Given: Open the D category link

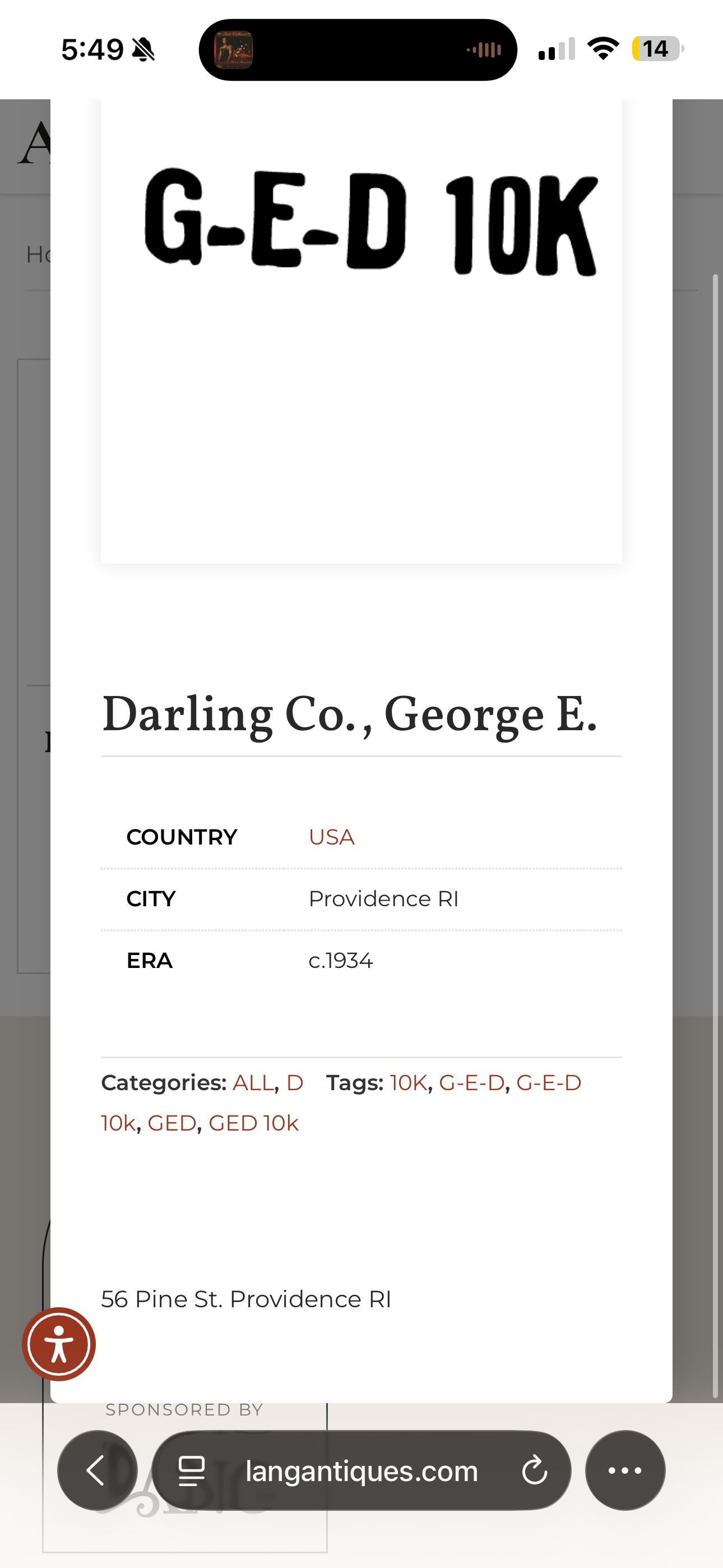Looking at the screenshot, I should pos(295,1083).
